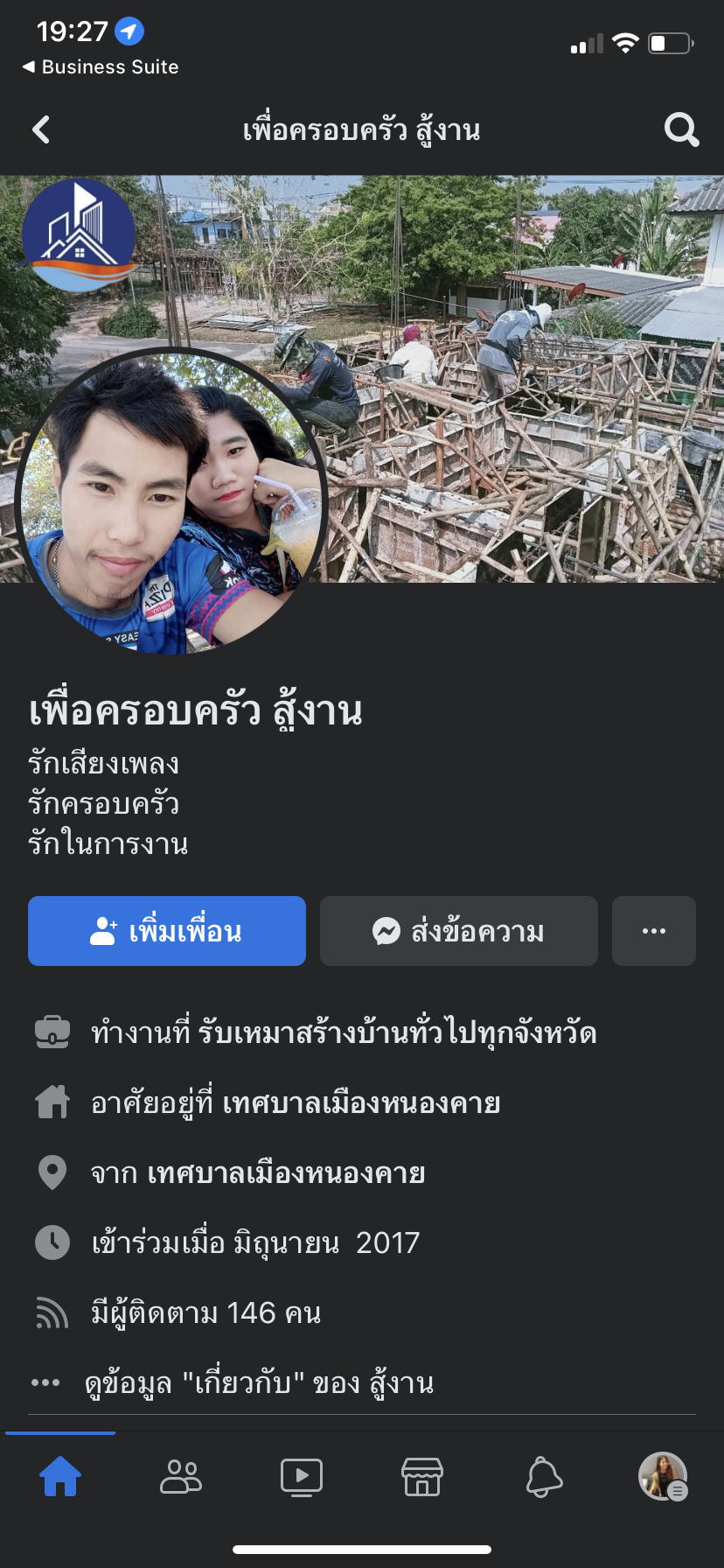This screenshot has width=724, height=1568.
Task: Switch to the Watch video tab
Action: point(302,1477)
